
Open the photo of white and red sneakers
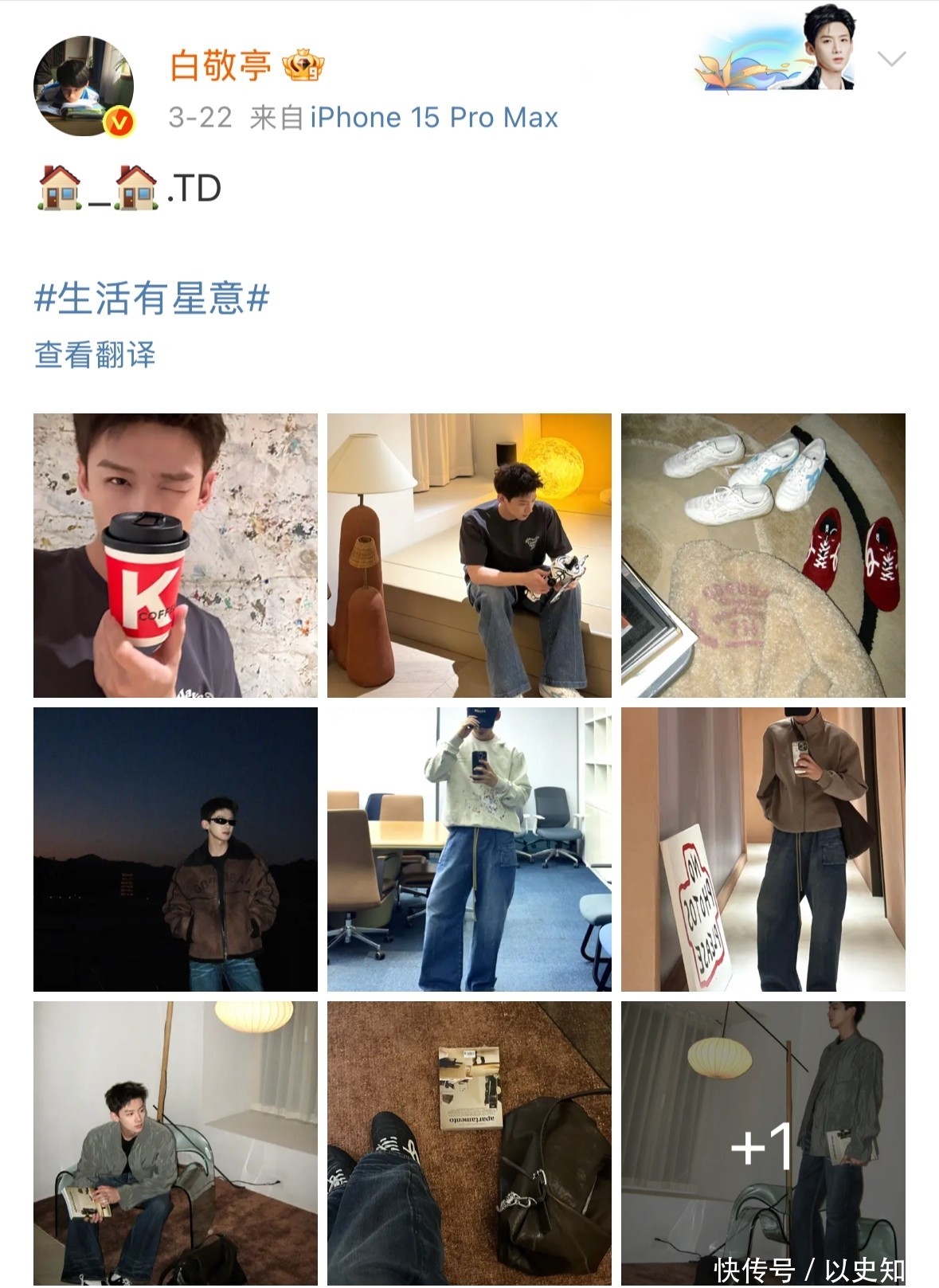click(763, 555)
